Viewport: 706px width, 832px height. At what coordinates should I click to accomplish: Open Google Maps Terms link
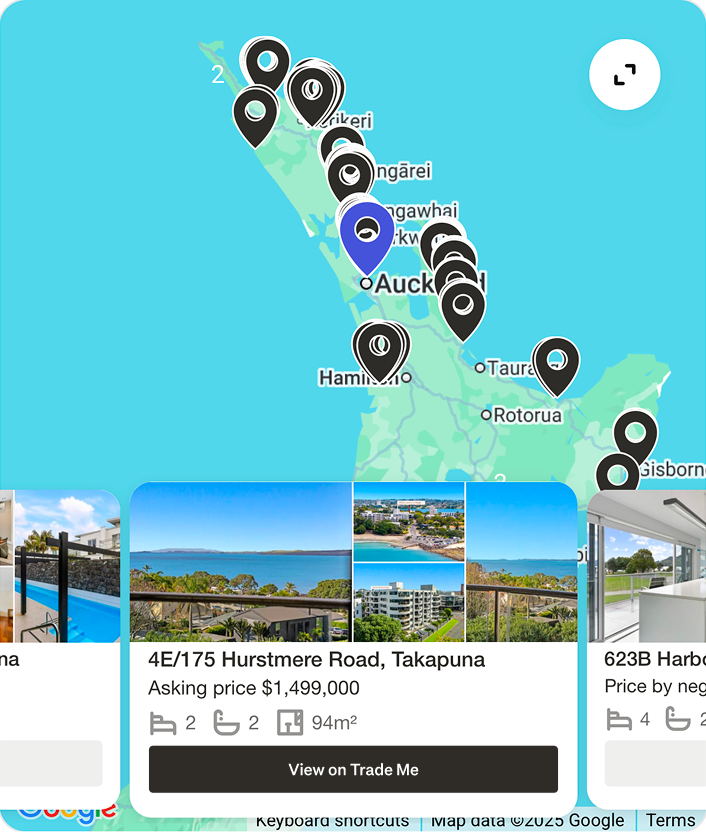(x=670, y=821)
